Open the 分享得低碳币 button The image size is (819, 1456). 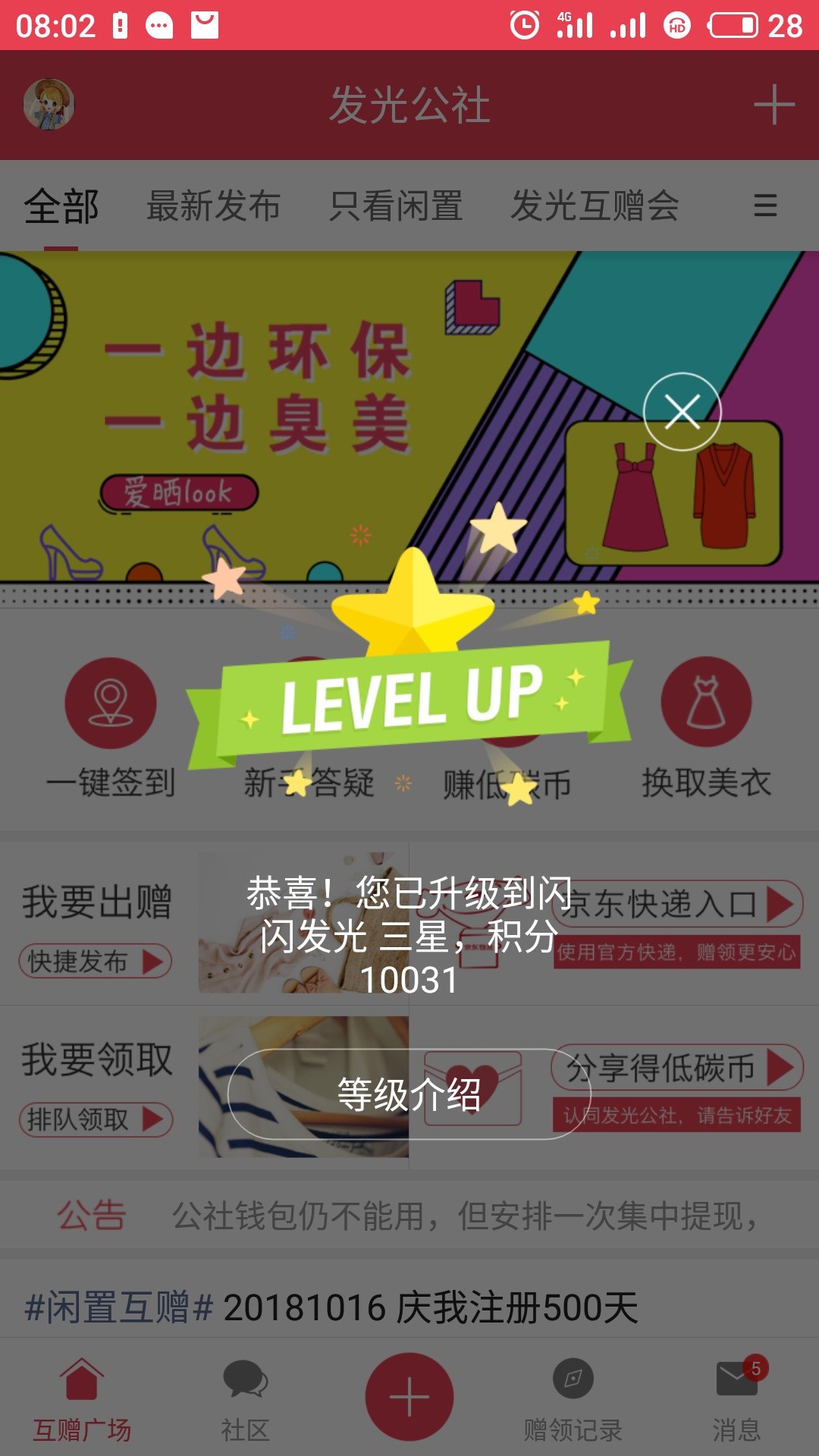677,1068
